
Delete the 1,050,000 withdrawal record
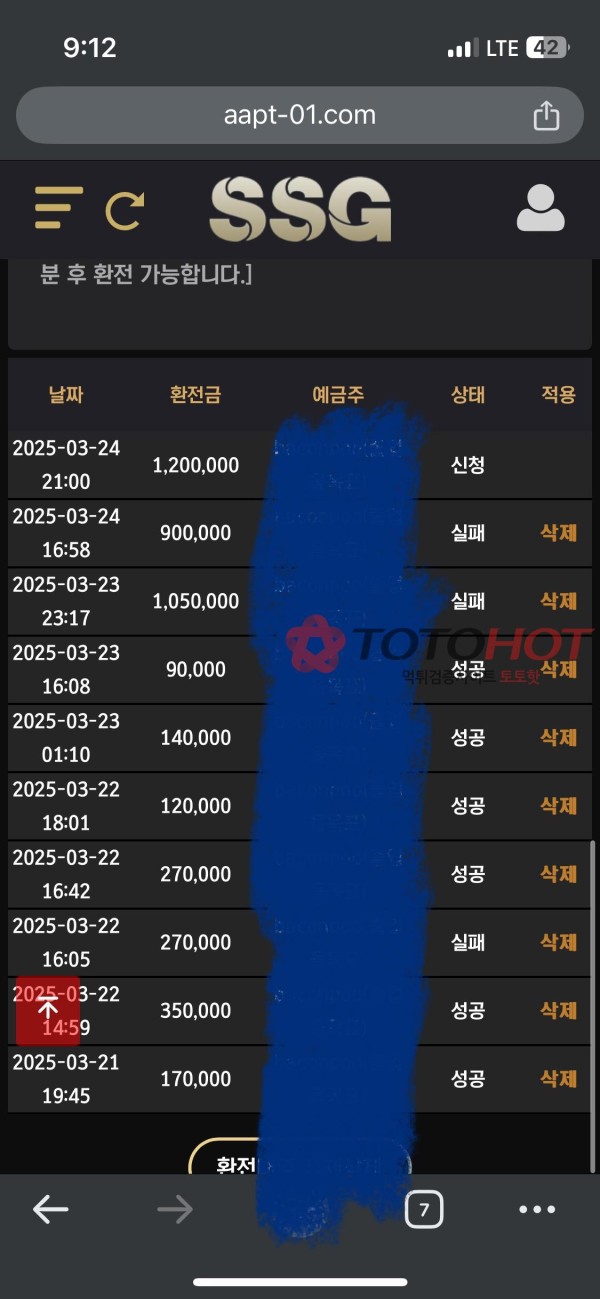pos(558,601)
